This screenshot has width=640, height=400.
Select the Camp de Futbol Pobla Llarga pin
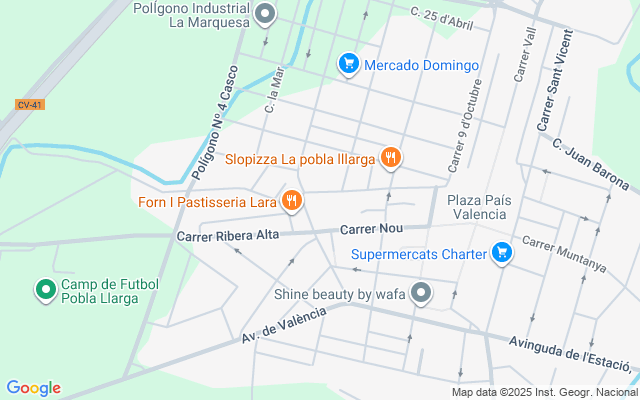point(45,290)
